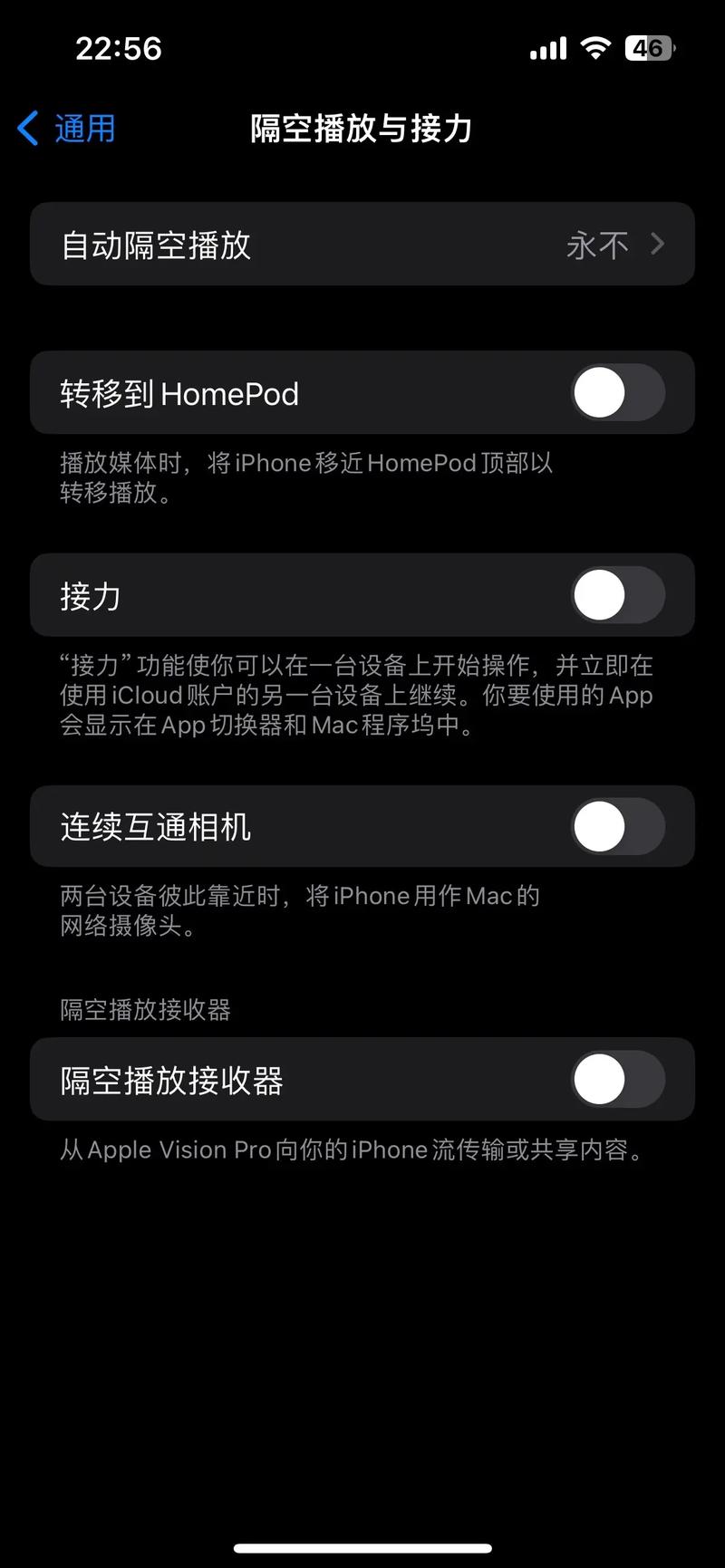Go back to 通用 settings

pos(67,129)
